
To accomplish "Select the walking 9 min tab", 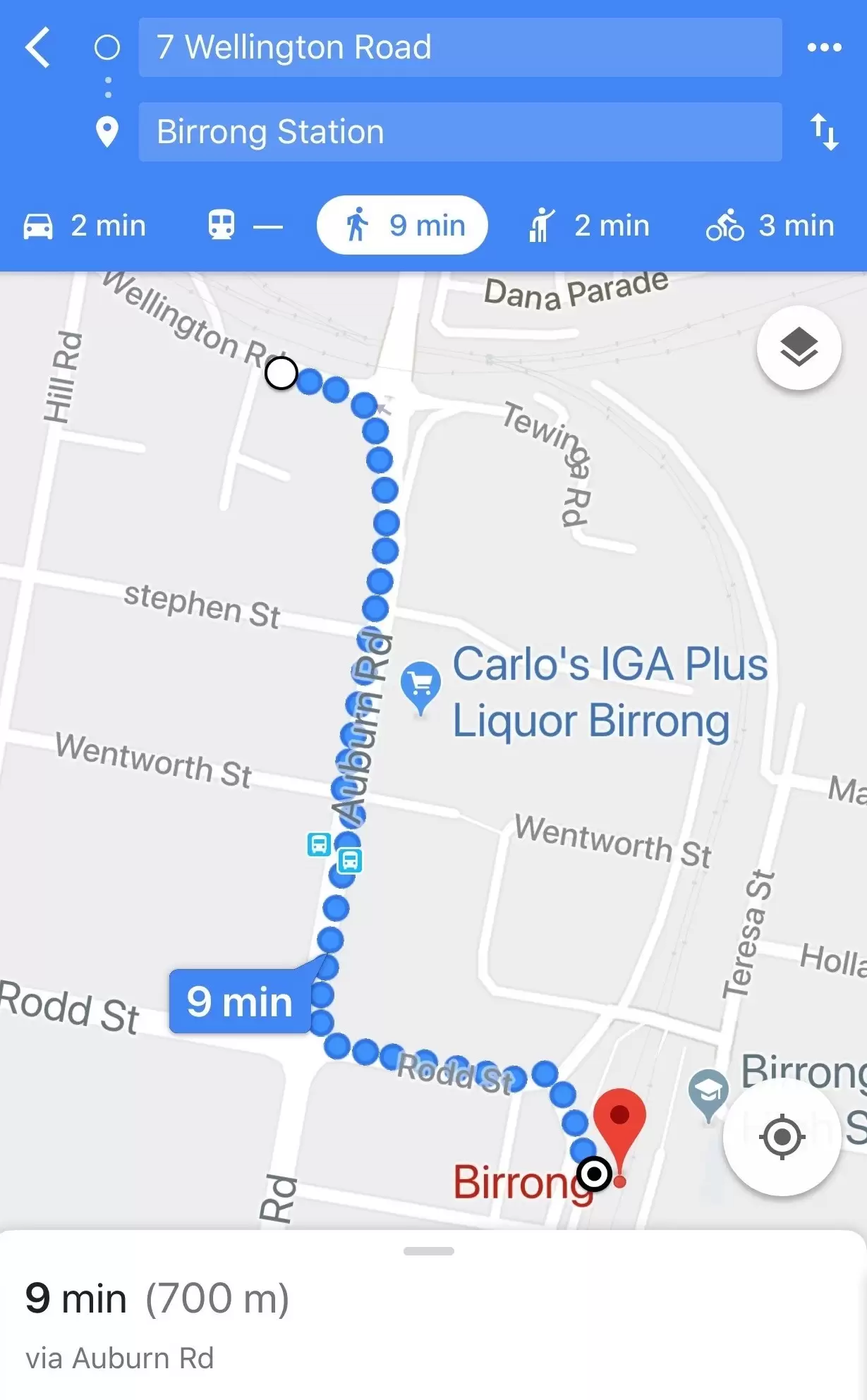I will tap(403, 226).
